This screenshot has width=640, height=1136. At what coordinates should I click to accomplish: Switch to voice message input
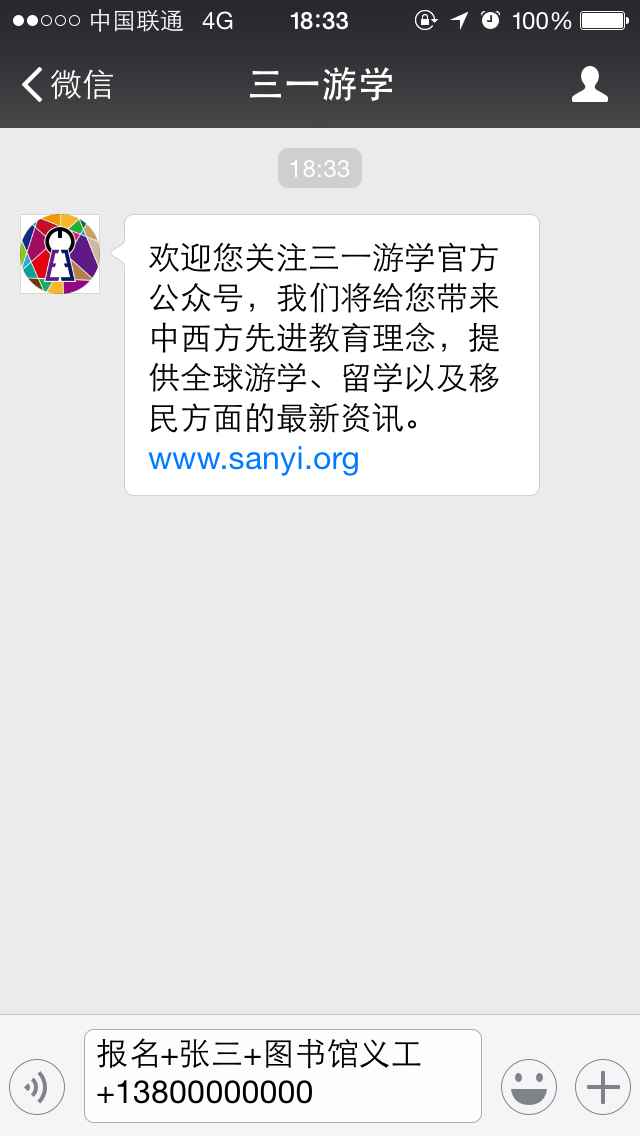tap(37, 1087)
